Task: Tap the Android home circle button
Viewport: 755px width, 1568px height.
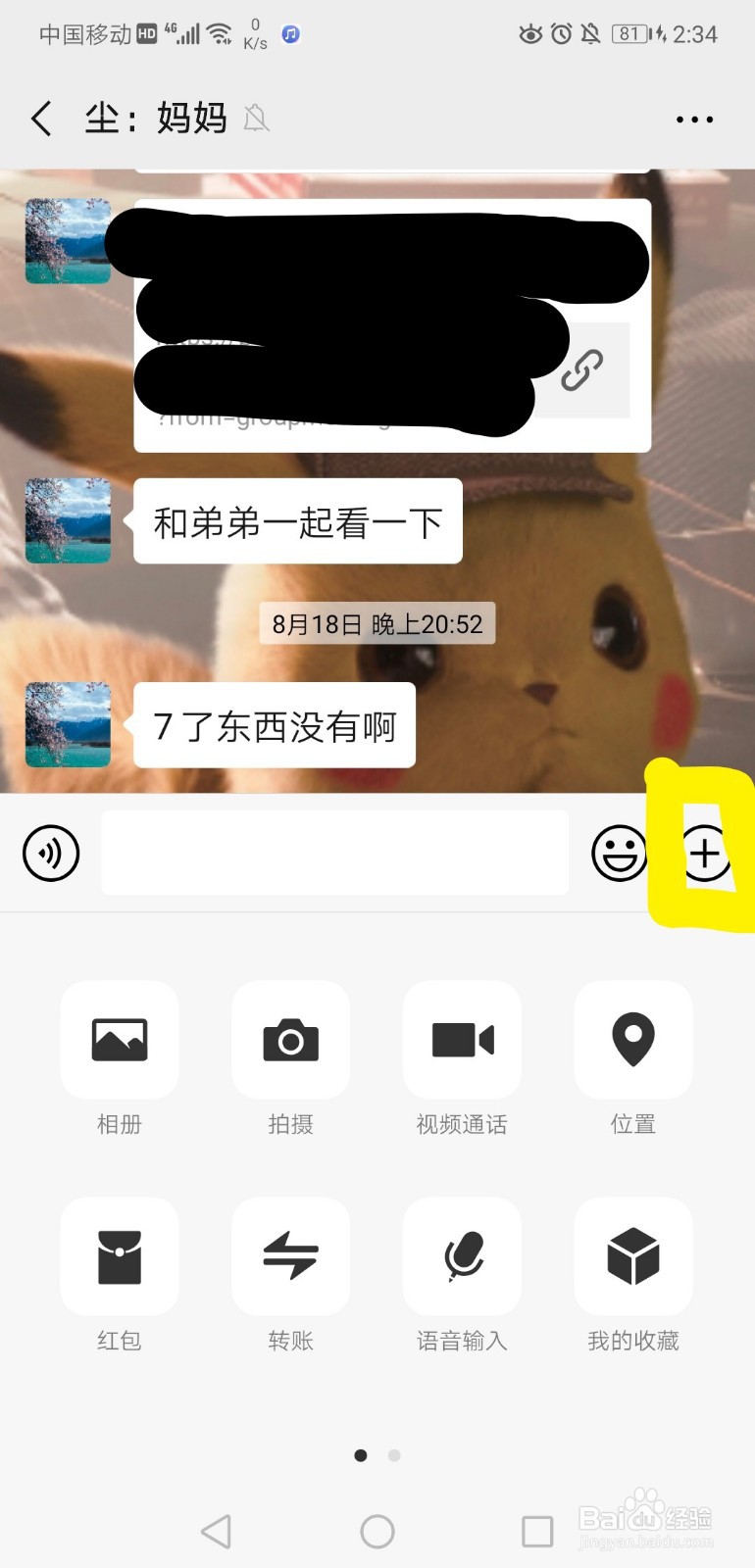Action: tap(377, 1529)
